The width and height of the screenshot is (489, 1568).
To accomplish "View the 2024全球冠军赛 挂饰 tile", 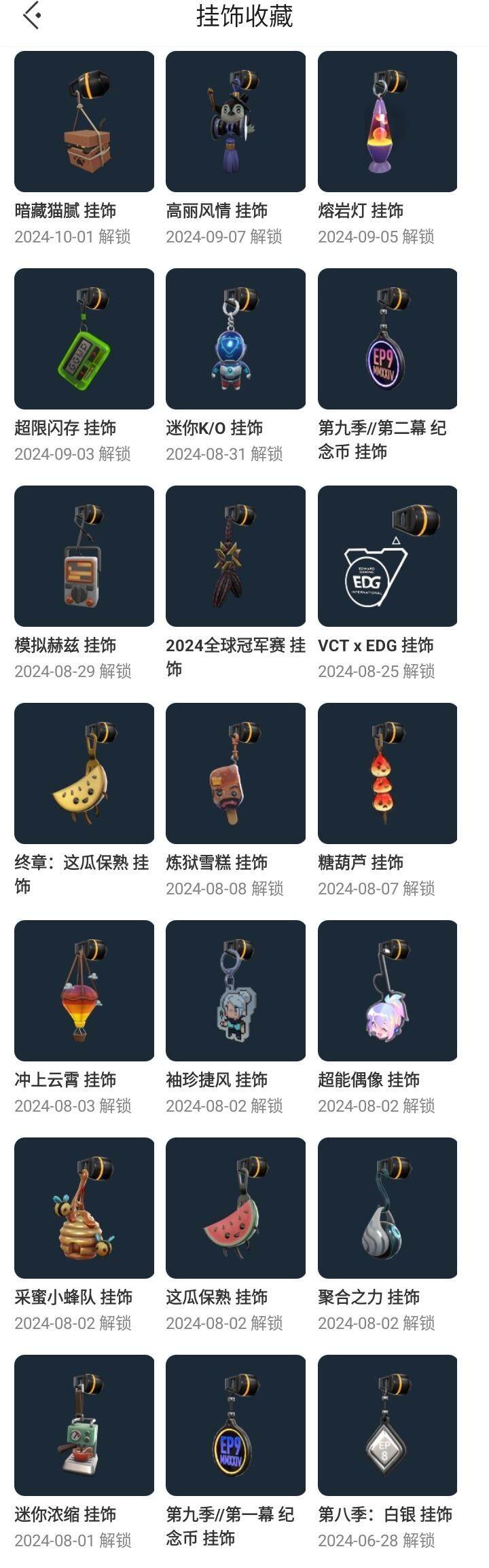I will click(x=236, y=556).
